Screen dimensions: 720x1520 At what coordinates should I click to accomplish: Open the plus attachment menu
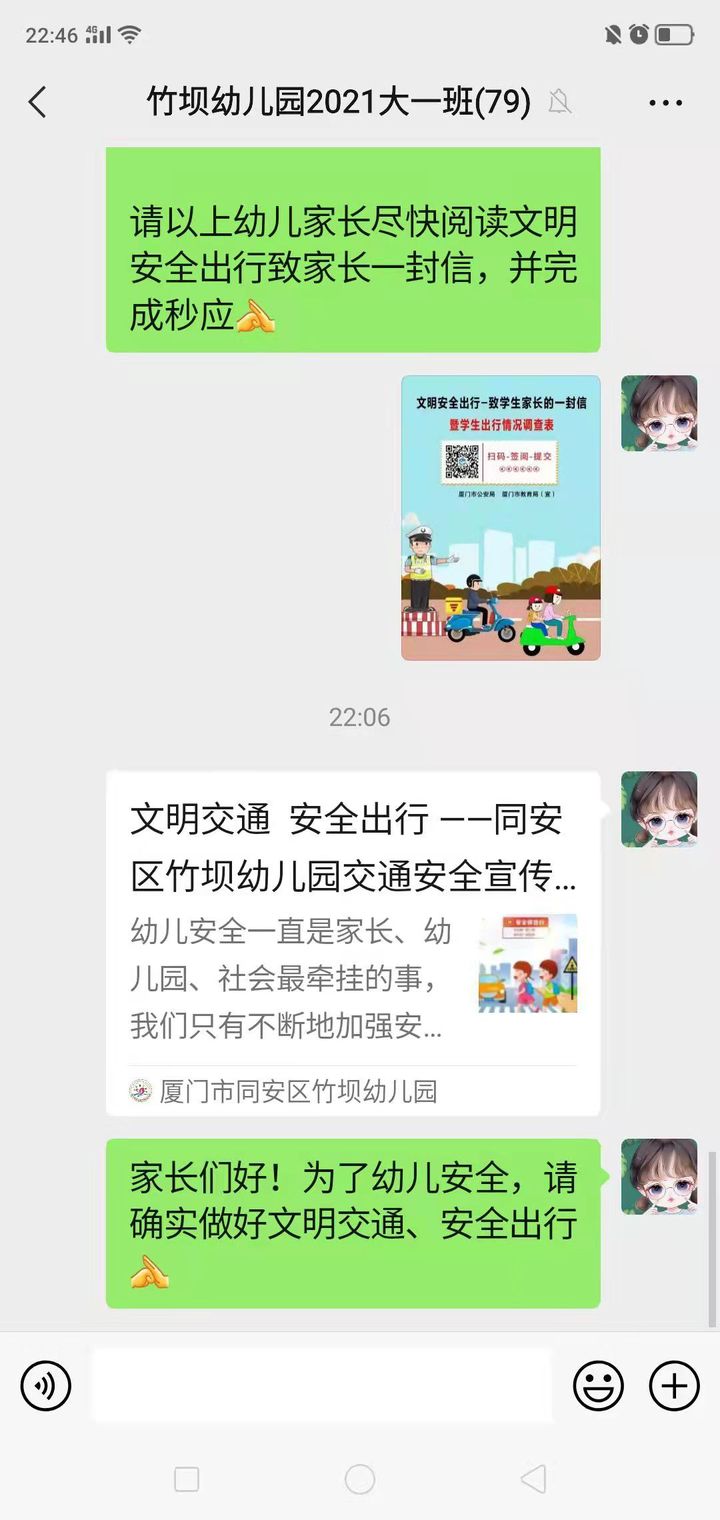(x=674, y=1386)
